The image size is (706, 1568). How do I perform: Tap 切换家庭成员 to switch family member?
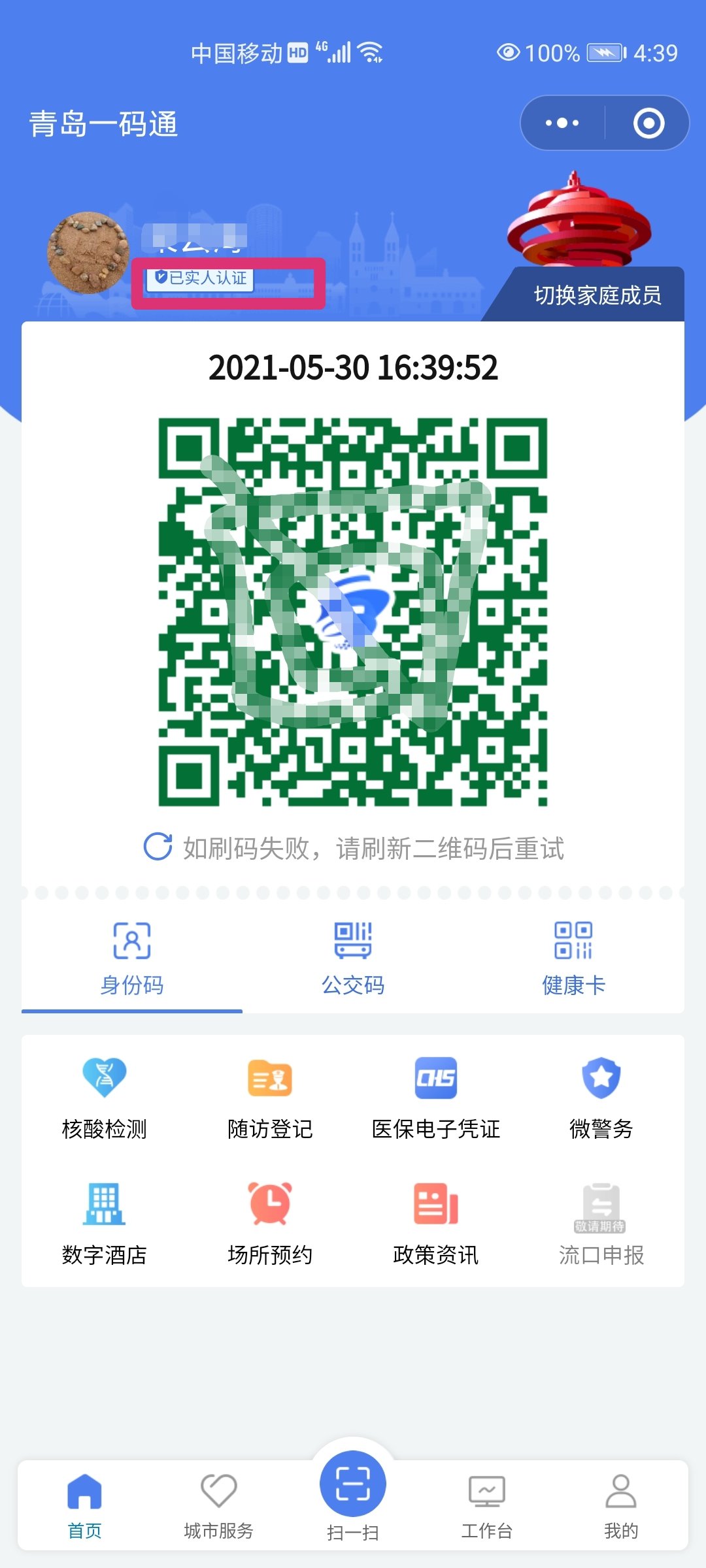click(x=597, y=295)
